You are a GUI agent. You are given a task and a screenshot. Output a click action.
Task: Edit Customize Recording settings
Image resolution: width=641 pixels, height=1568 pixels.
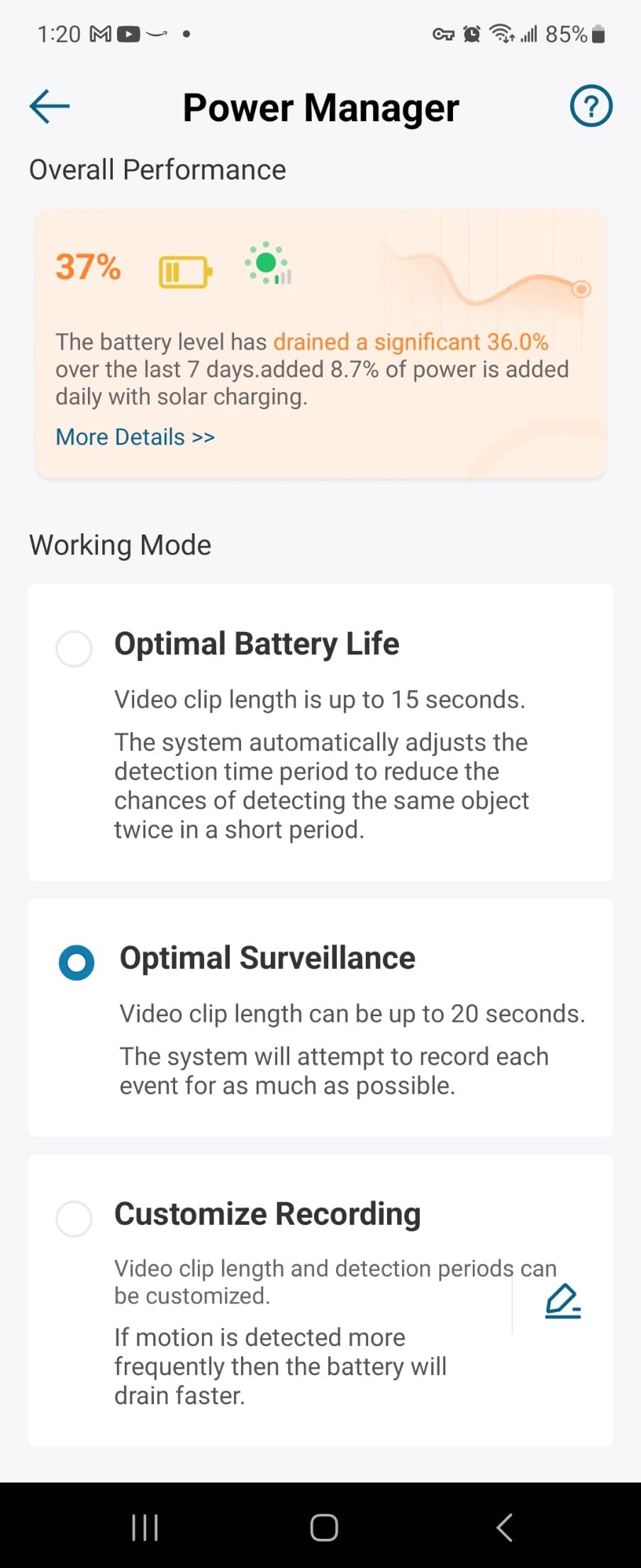click(563, 1301)
